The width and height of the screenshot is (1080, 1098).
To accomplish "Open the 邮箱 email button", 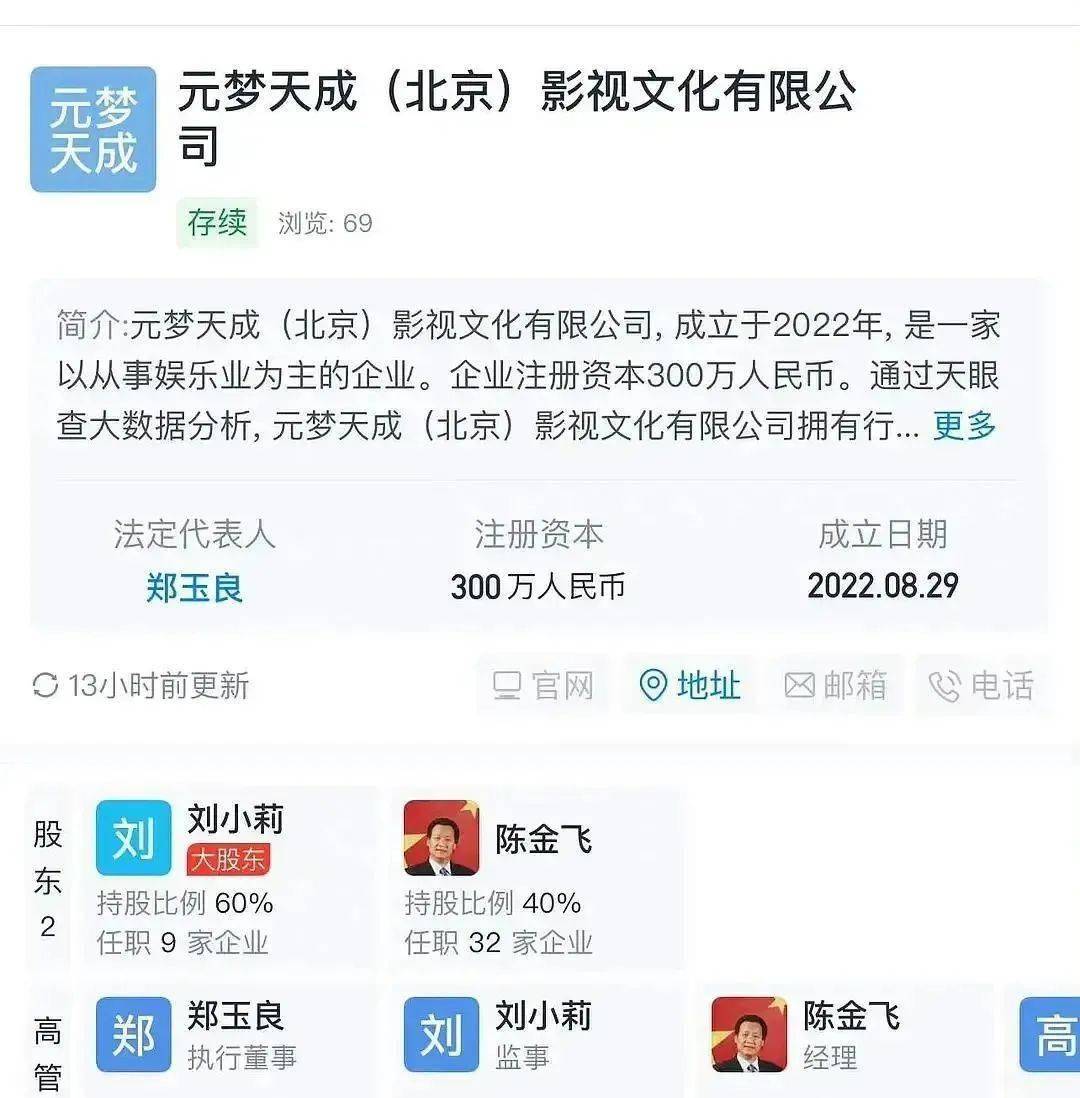I will tap(836, 685).
